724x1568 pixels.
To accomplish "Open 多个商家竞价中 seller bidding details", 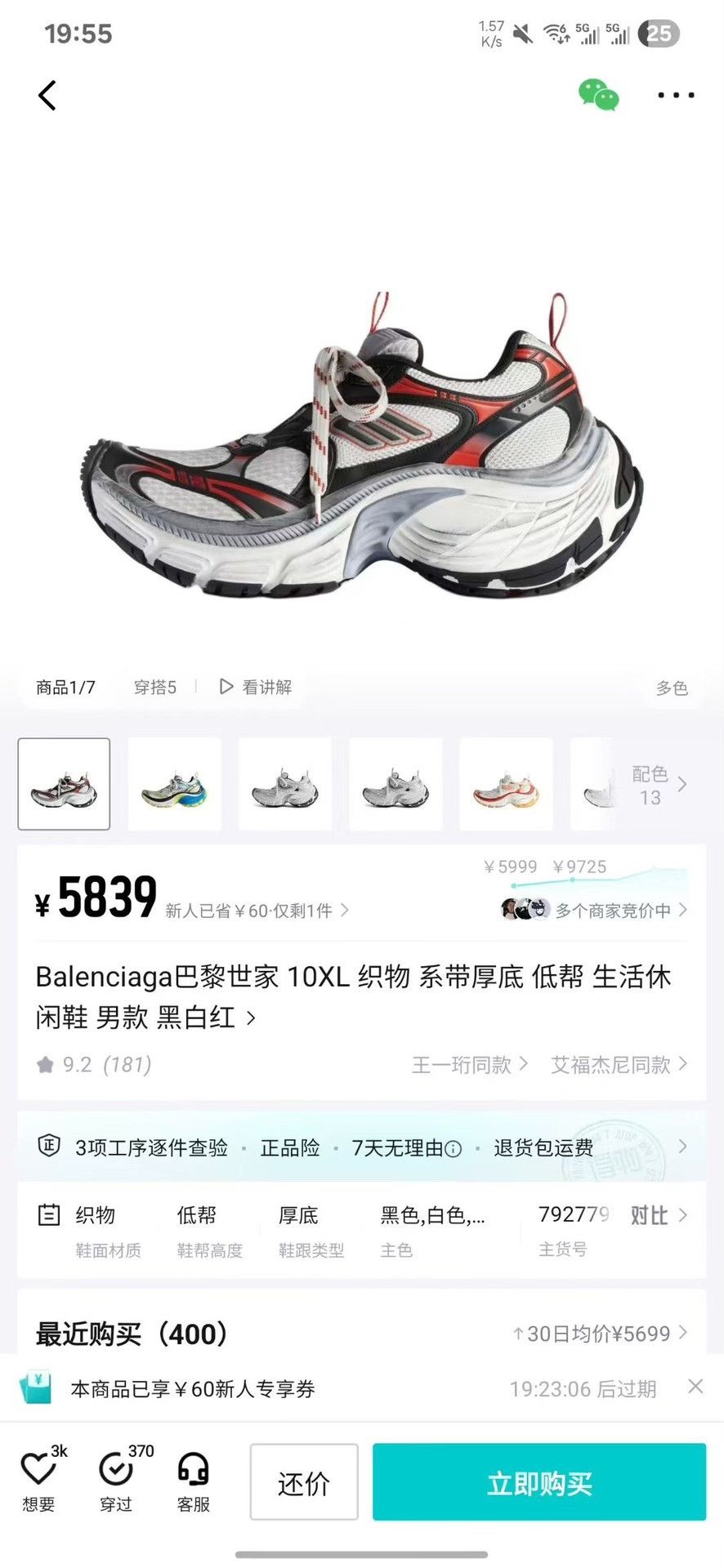I will pyautogui.click(x=594, y=910).
